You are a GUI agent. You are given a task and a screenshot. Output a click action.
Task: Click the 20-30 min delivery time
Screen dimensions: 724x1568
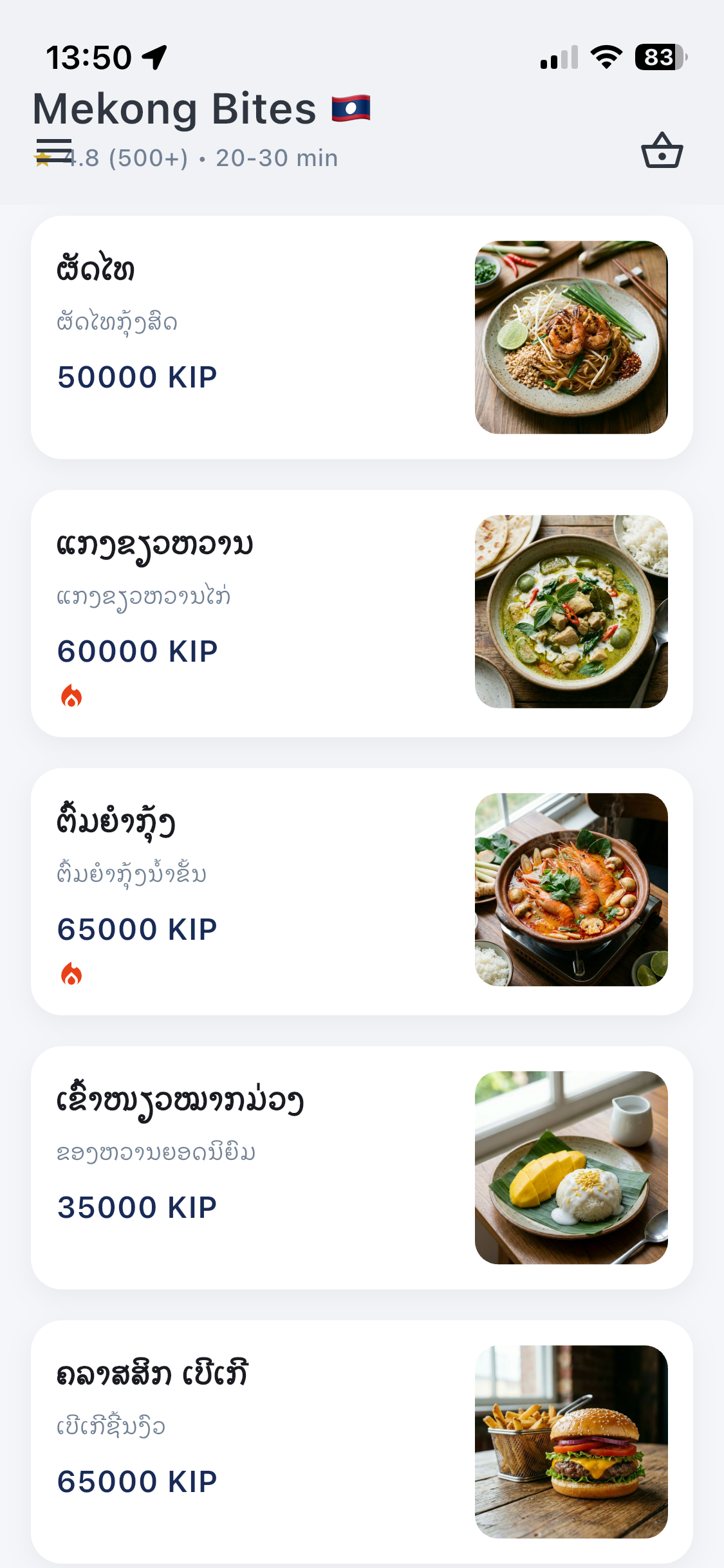pyautogui.click(x=275, y=158)
